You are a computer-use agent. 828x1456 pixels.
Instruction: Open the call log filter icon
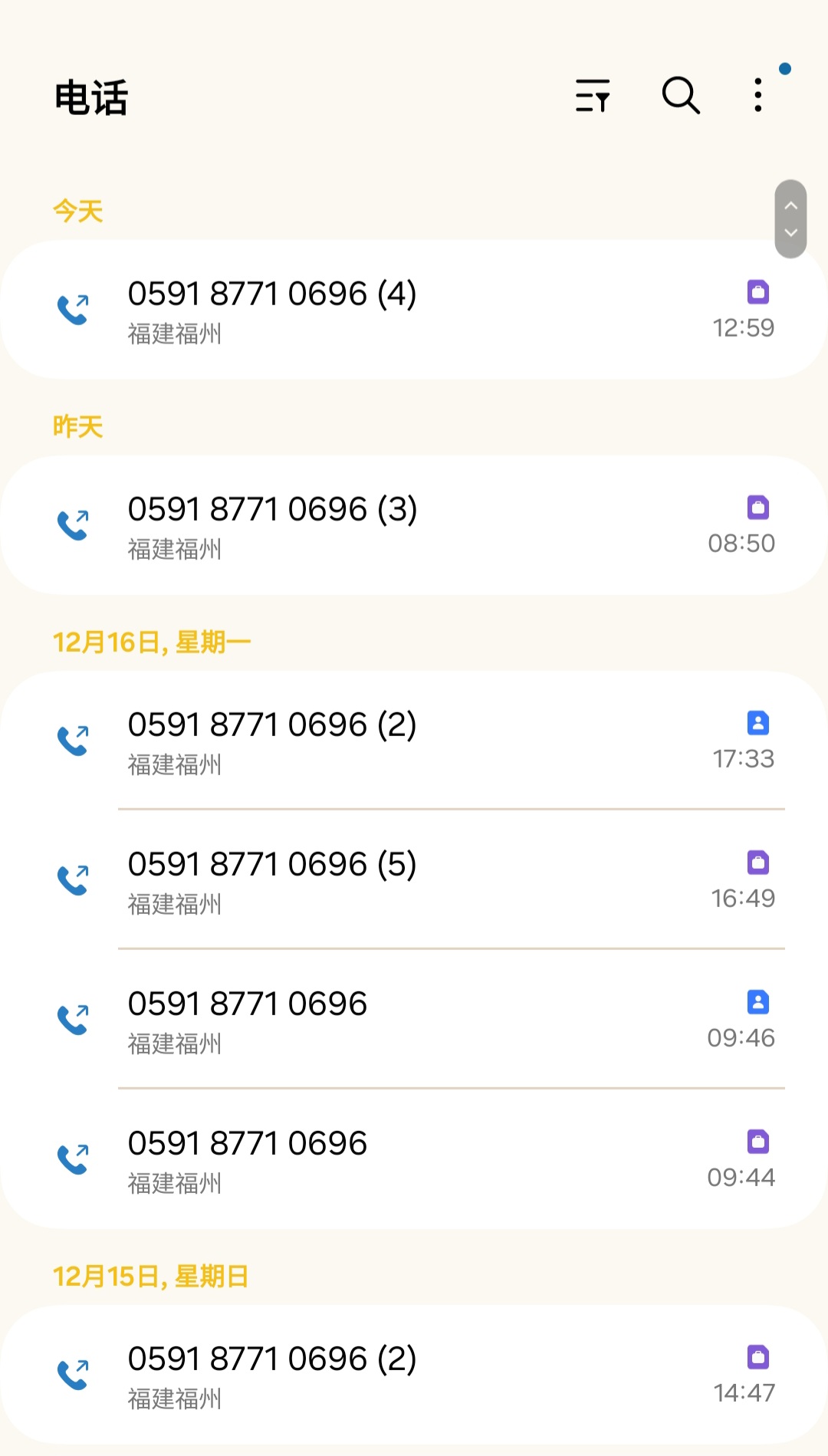click(593, 96)
